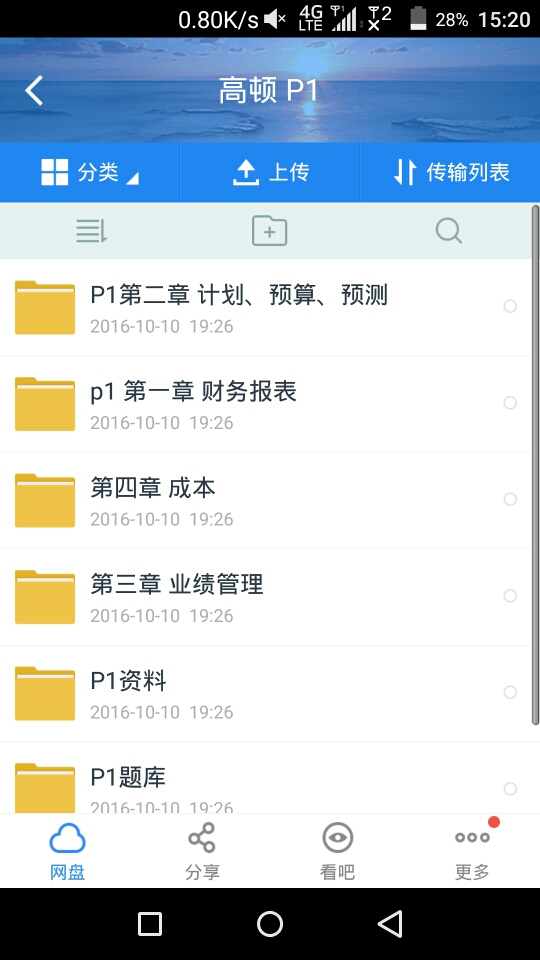Screen dimensions: 540x960
Task: Open the 传输列表 transfer list
Action: [451, 172]
